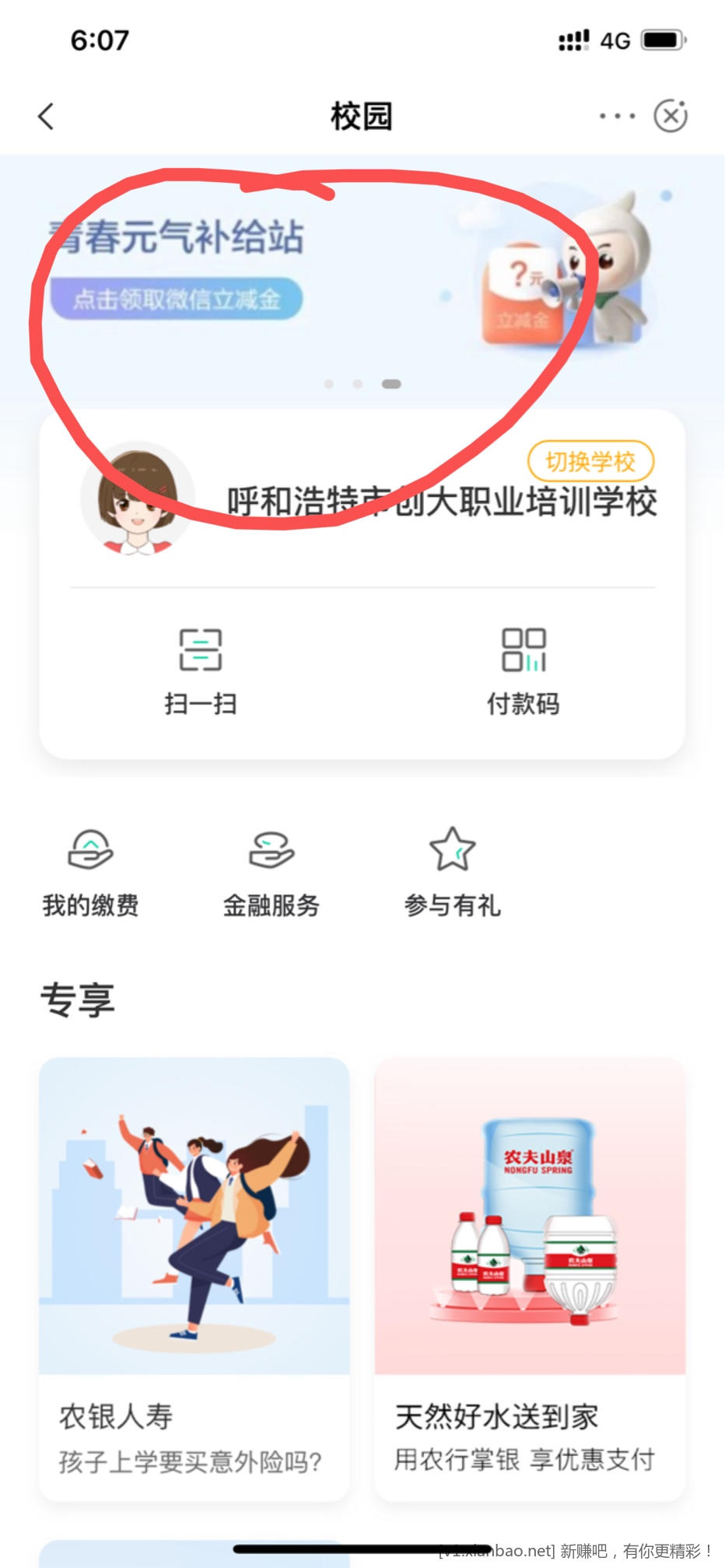Open 扫一扫 scanner

click(201, 670)
